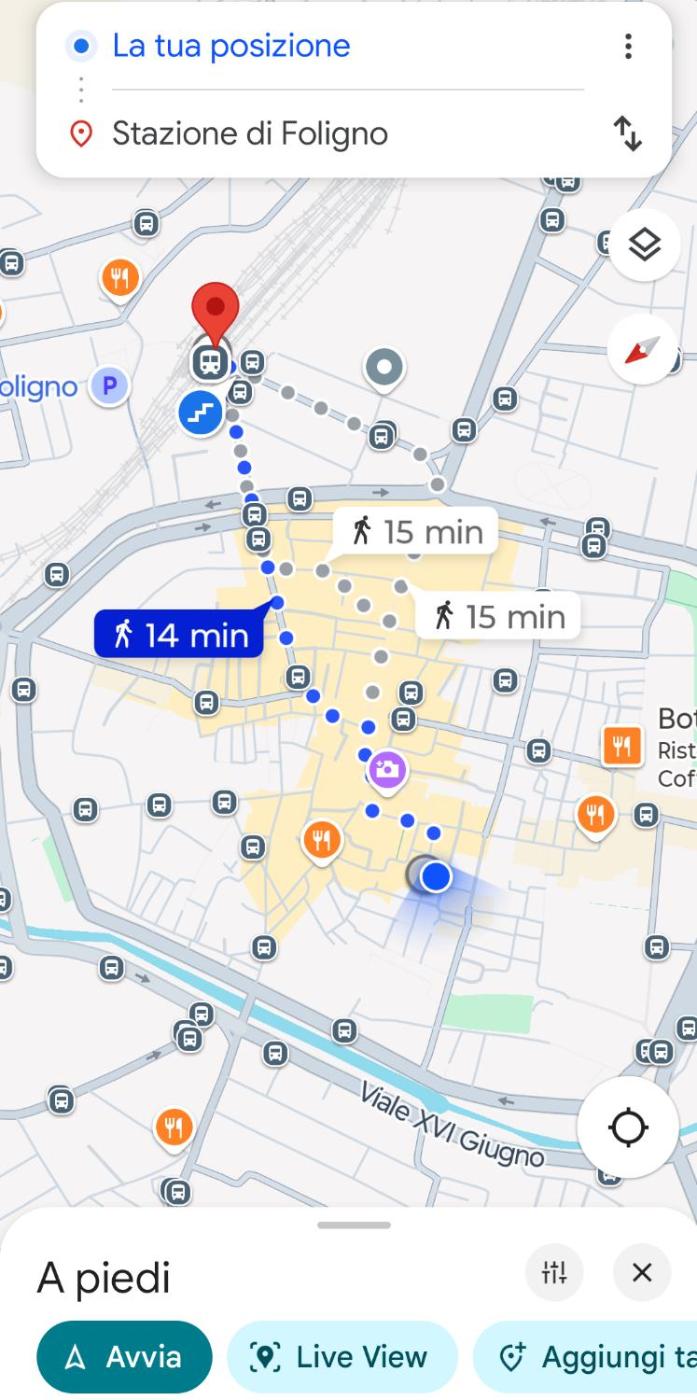Select the 14 min walking route
The image size is (697, 1400).
point(180,634)
